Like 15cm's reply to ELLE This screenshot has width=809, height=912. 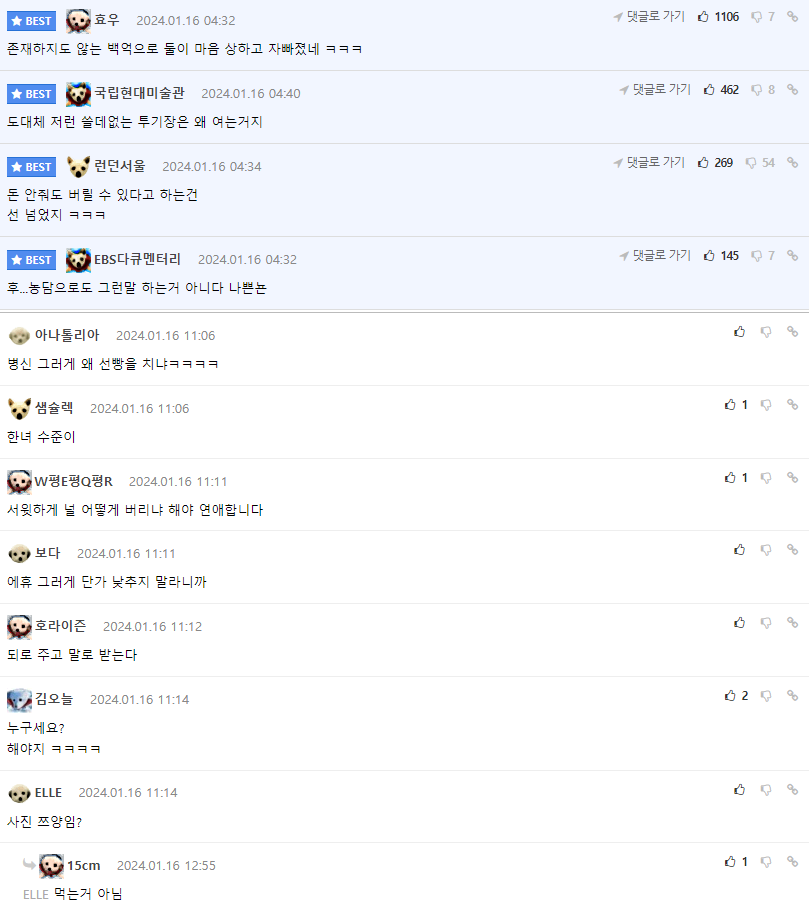pos(731,862)
